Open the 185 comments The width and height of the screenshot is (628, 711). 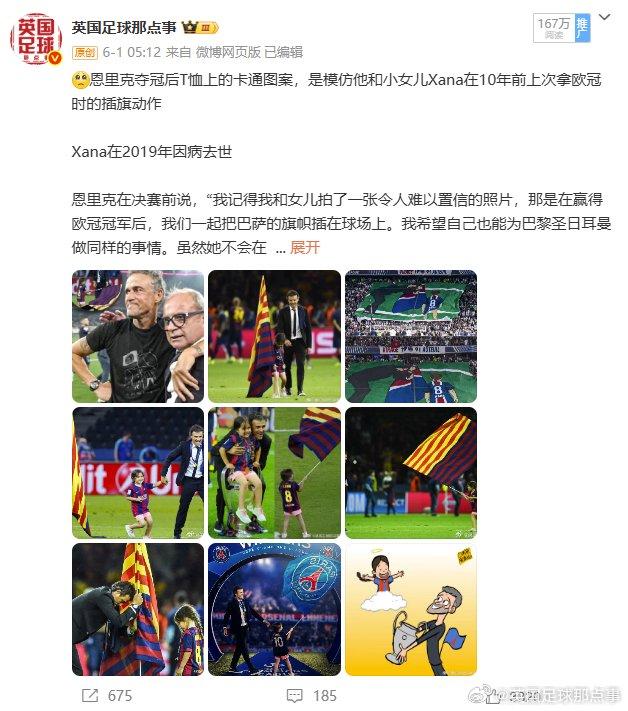310,694
